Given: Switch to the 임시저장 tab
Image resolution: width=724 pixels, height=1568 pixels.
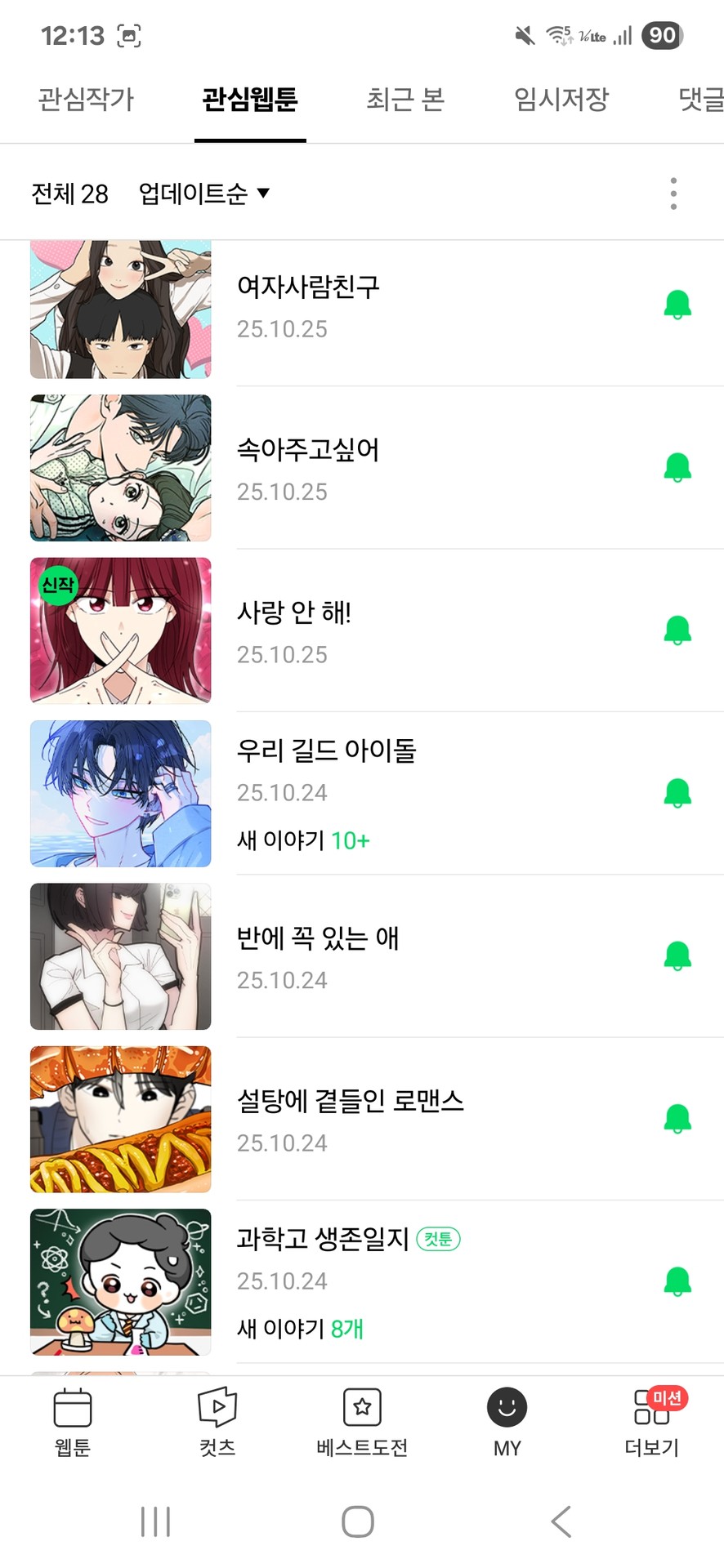Looking at the screenshot, I should (x=561, y=100).
